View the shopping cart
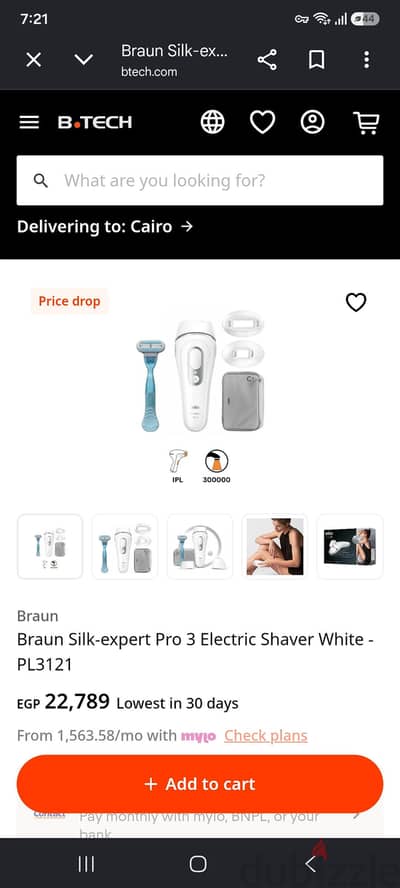The image size is (400, 888). tap(366, 122)
